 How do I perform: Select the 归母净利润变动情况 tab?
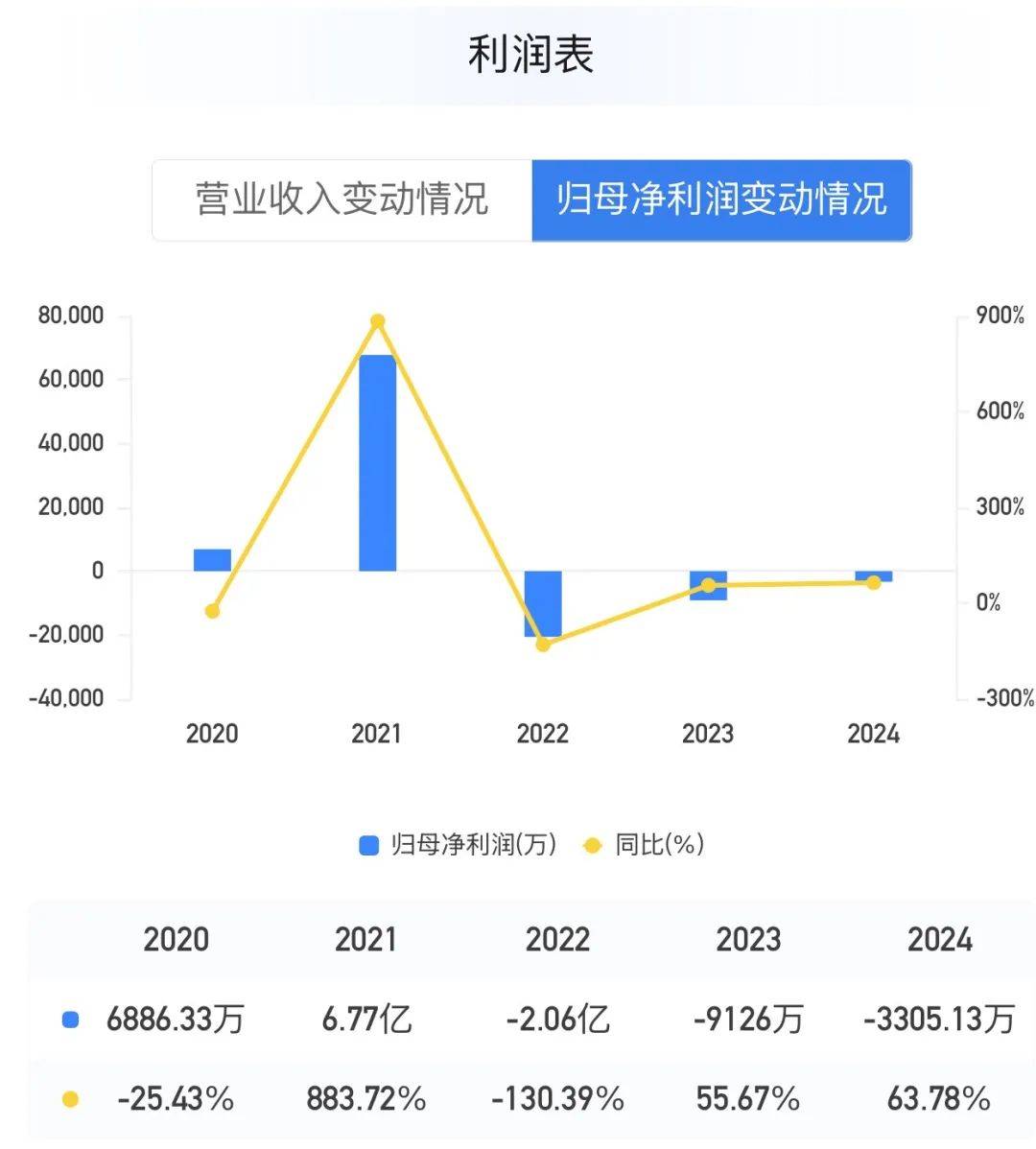[721, 199]
